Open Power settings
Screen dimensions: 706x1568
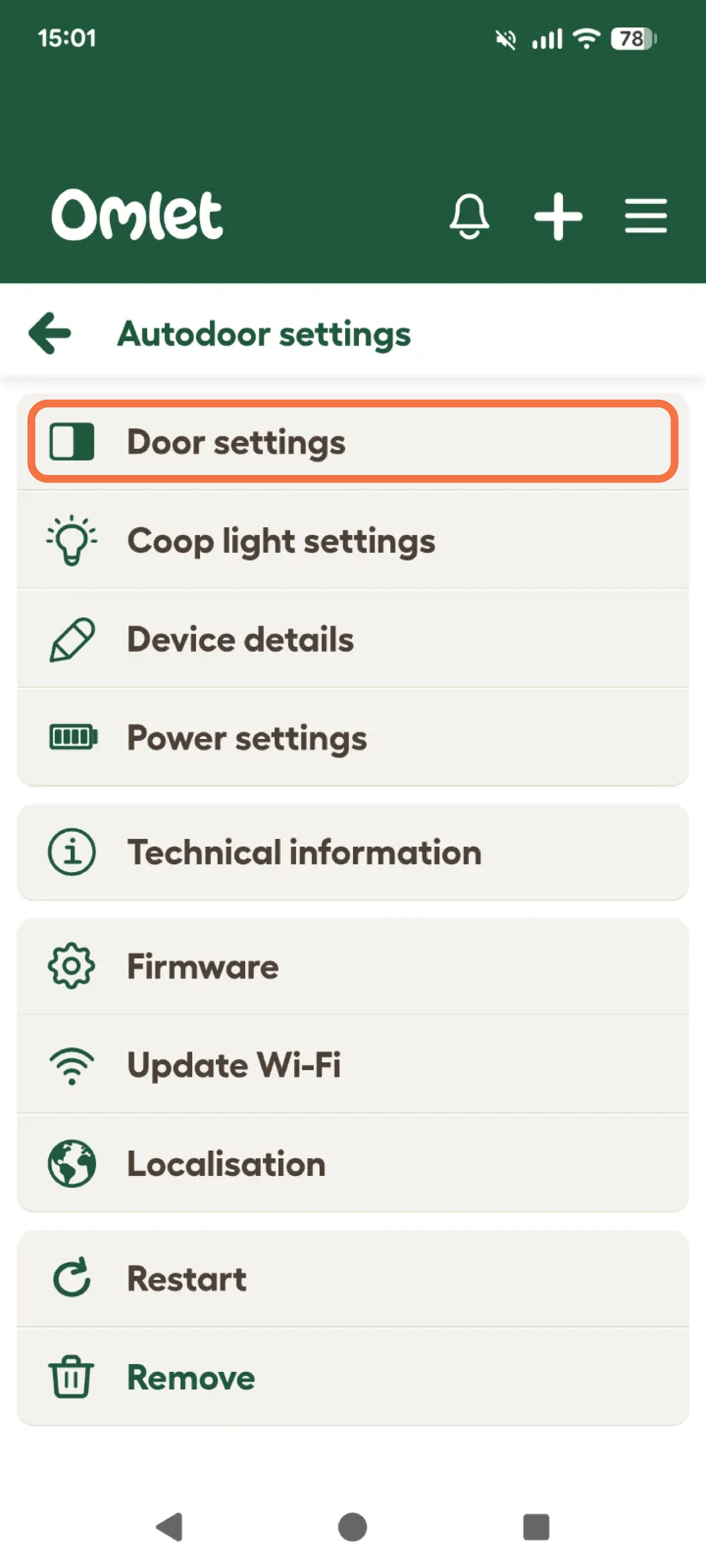click(353, 738)
